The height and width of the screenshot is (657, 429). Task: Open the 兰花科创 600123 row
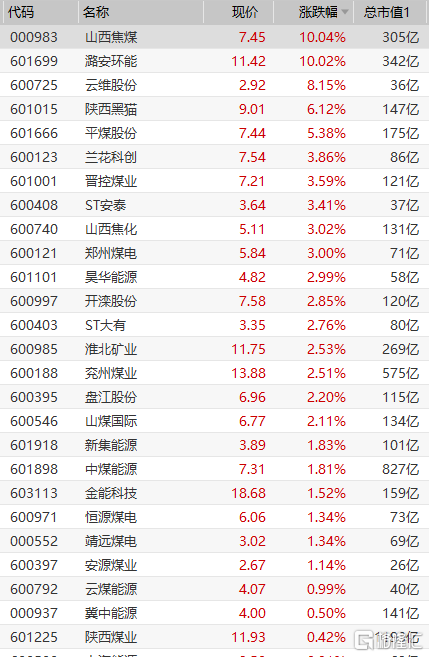pos(214,157)
